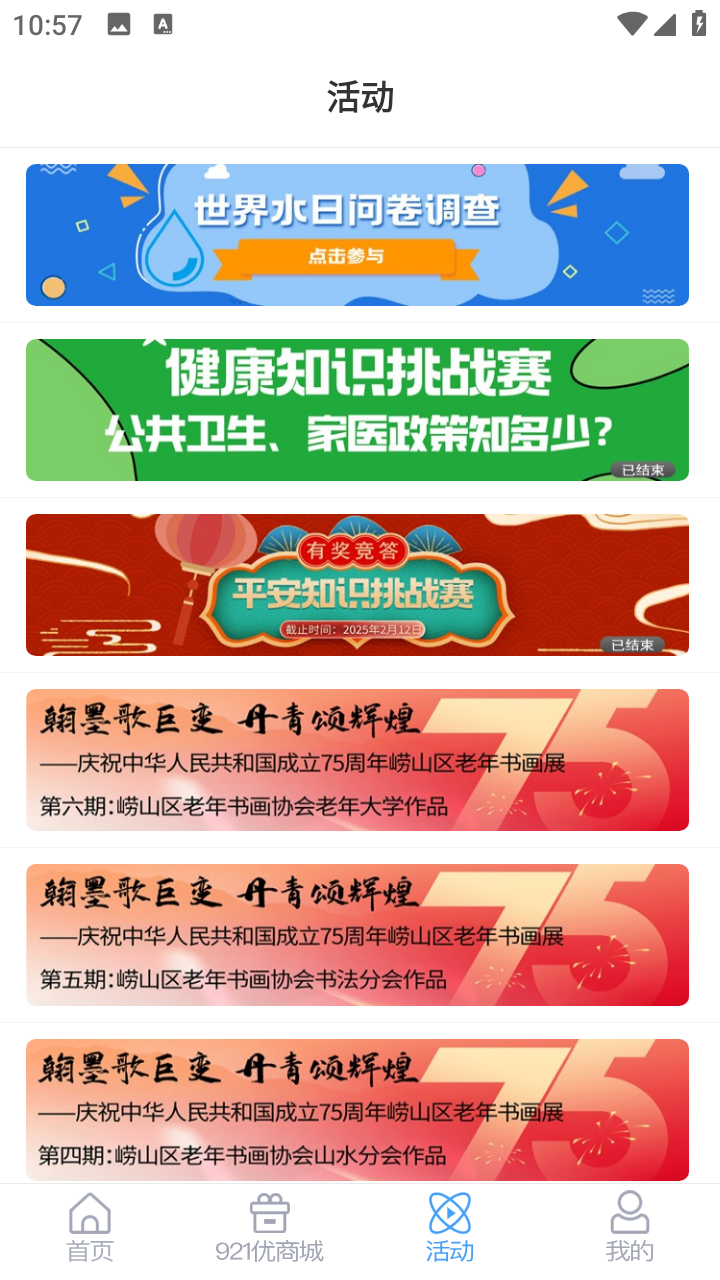Open the 第五期 书法分会作品 exhibition card
The height and width of the screenshot is (1280, 720).
[x=357, y=935]
